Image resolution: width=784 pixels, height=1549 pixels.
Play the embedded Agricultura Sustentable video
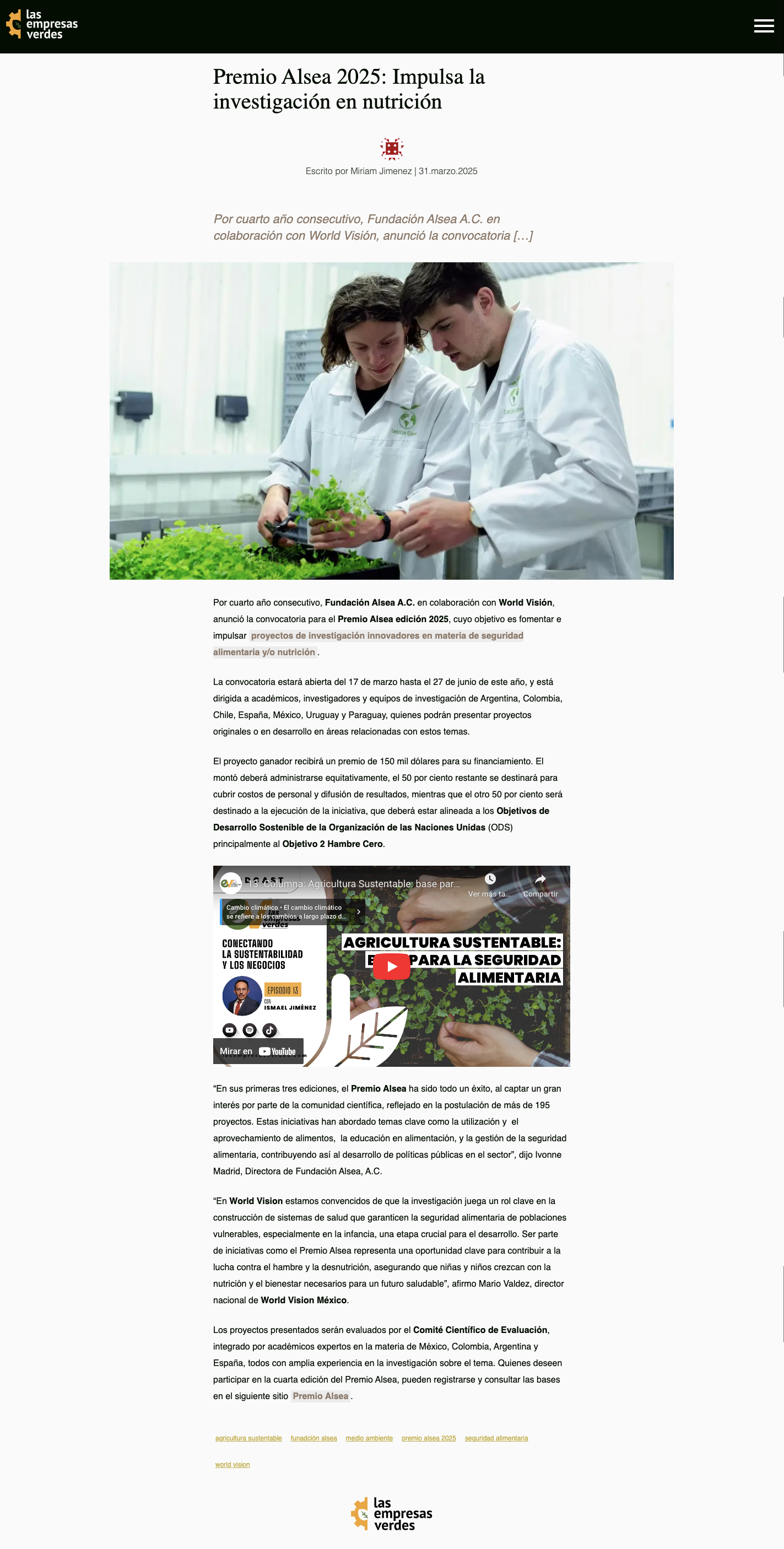[391, 967]
